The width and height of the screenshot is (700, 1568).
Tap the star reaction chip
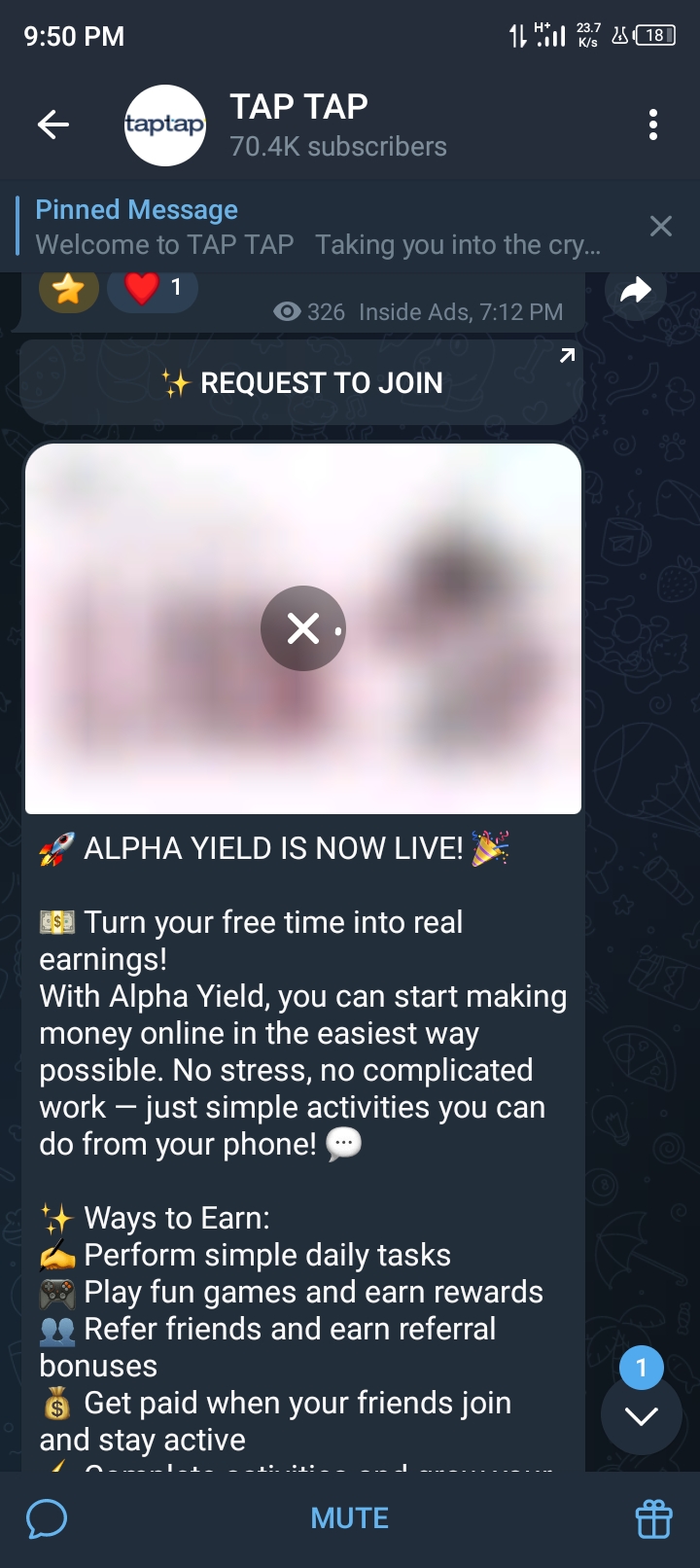pos(69,289)
